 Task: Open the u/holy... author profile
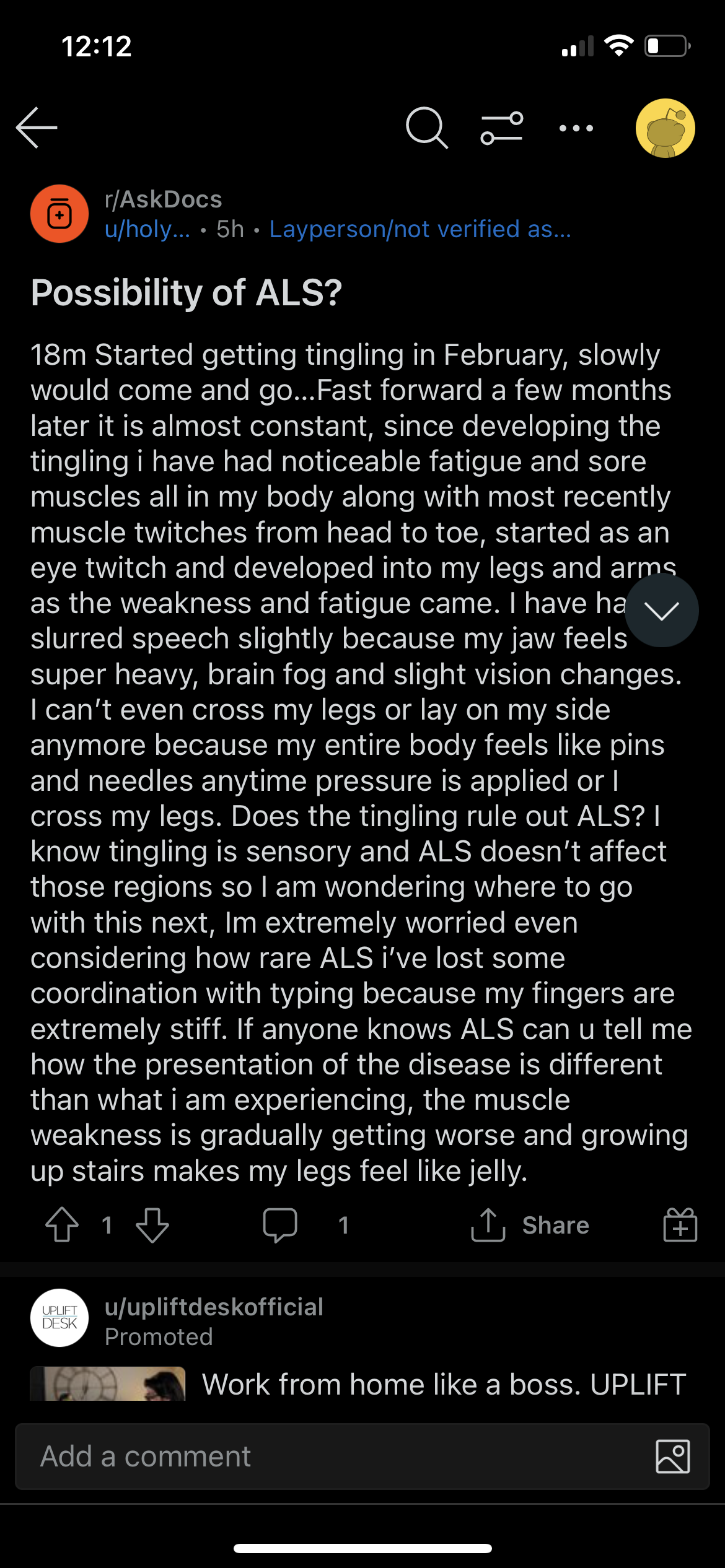pyautogui.click(x=147, y=230)
